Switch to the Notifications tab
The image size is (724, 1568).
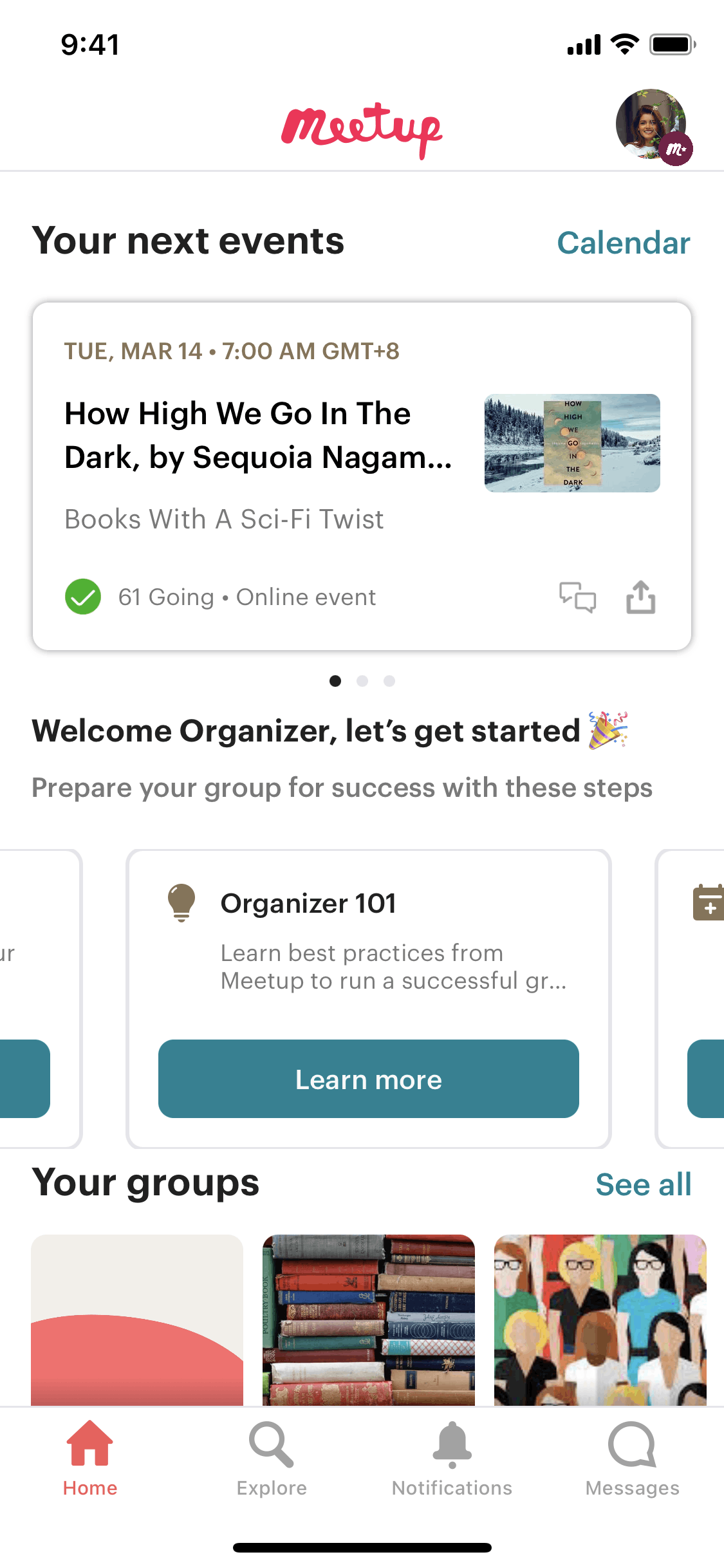point(452,1459)
